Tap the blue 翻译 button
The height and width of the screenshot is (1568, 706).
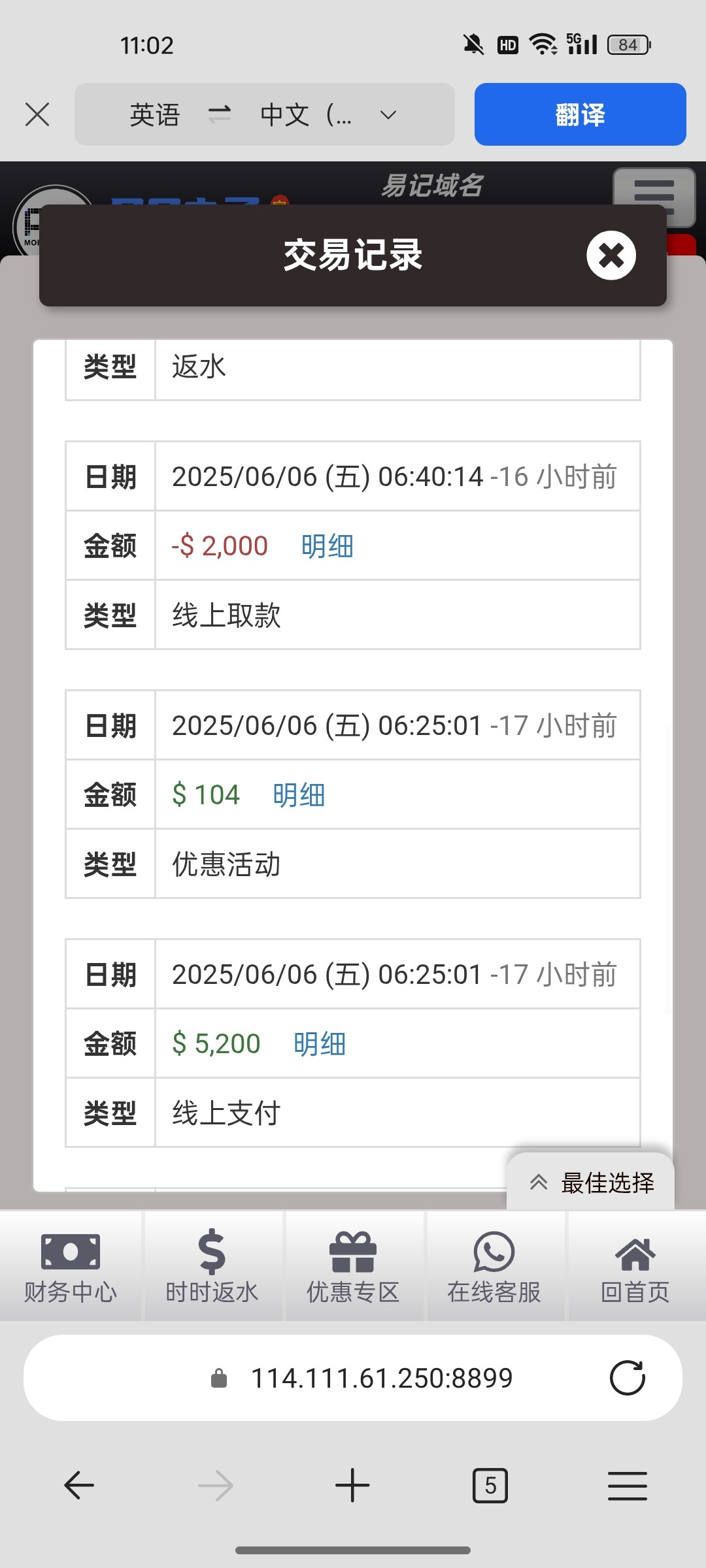click(x=580, y=114)
